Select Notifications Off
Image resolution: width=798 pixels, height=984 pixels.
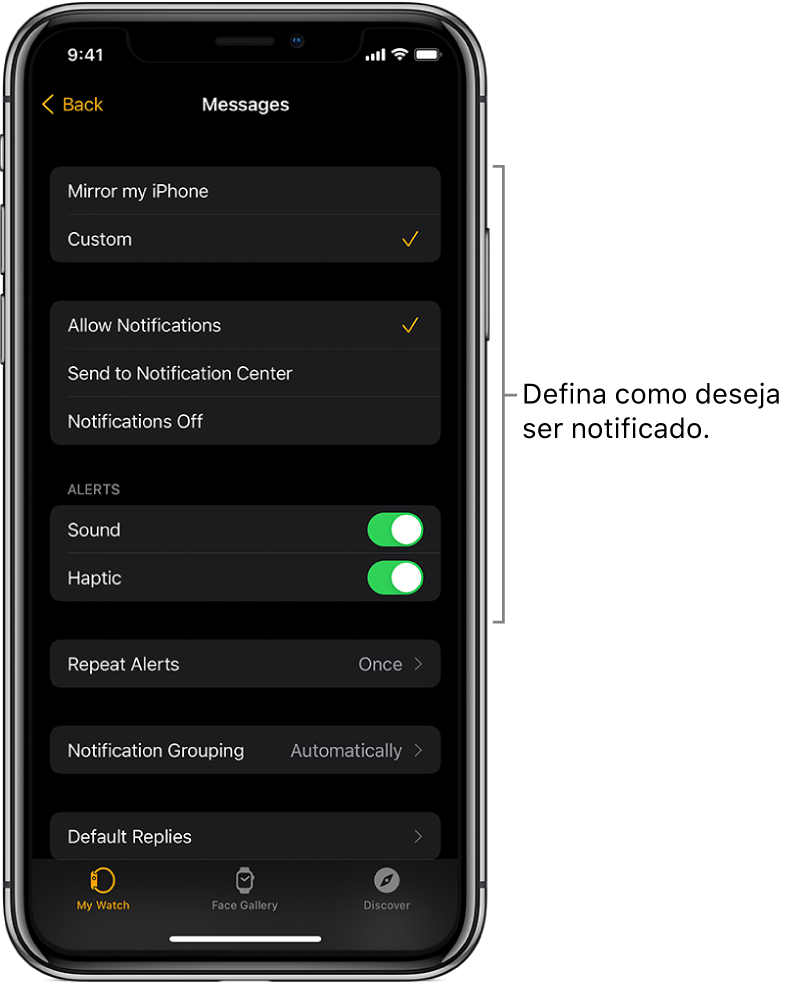(x=244, y=421)
